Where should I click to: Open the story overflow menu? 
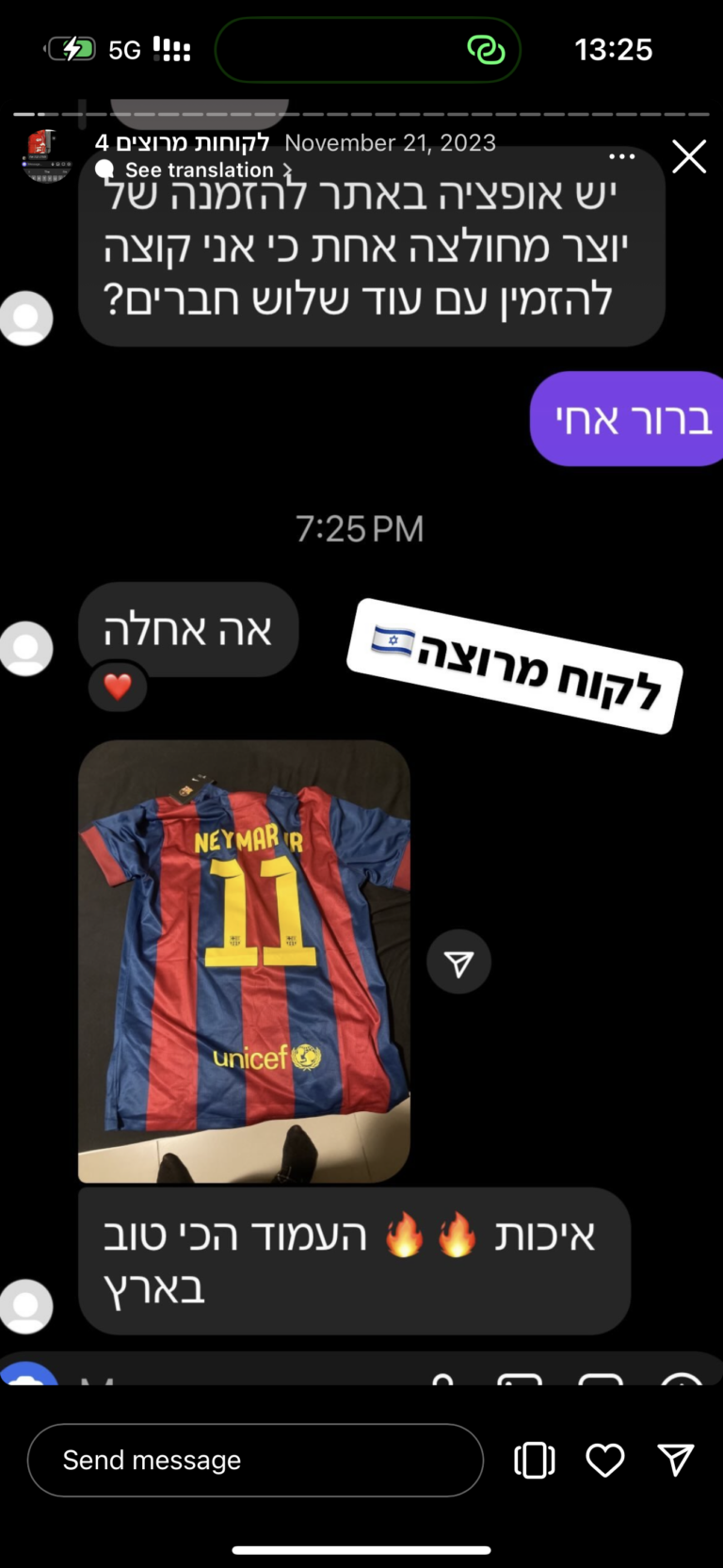point(621,156)
